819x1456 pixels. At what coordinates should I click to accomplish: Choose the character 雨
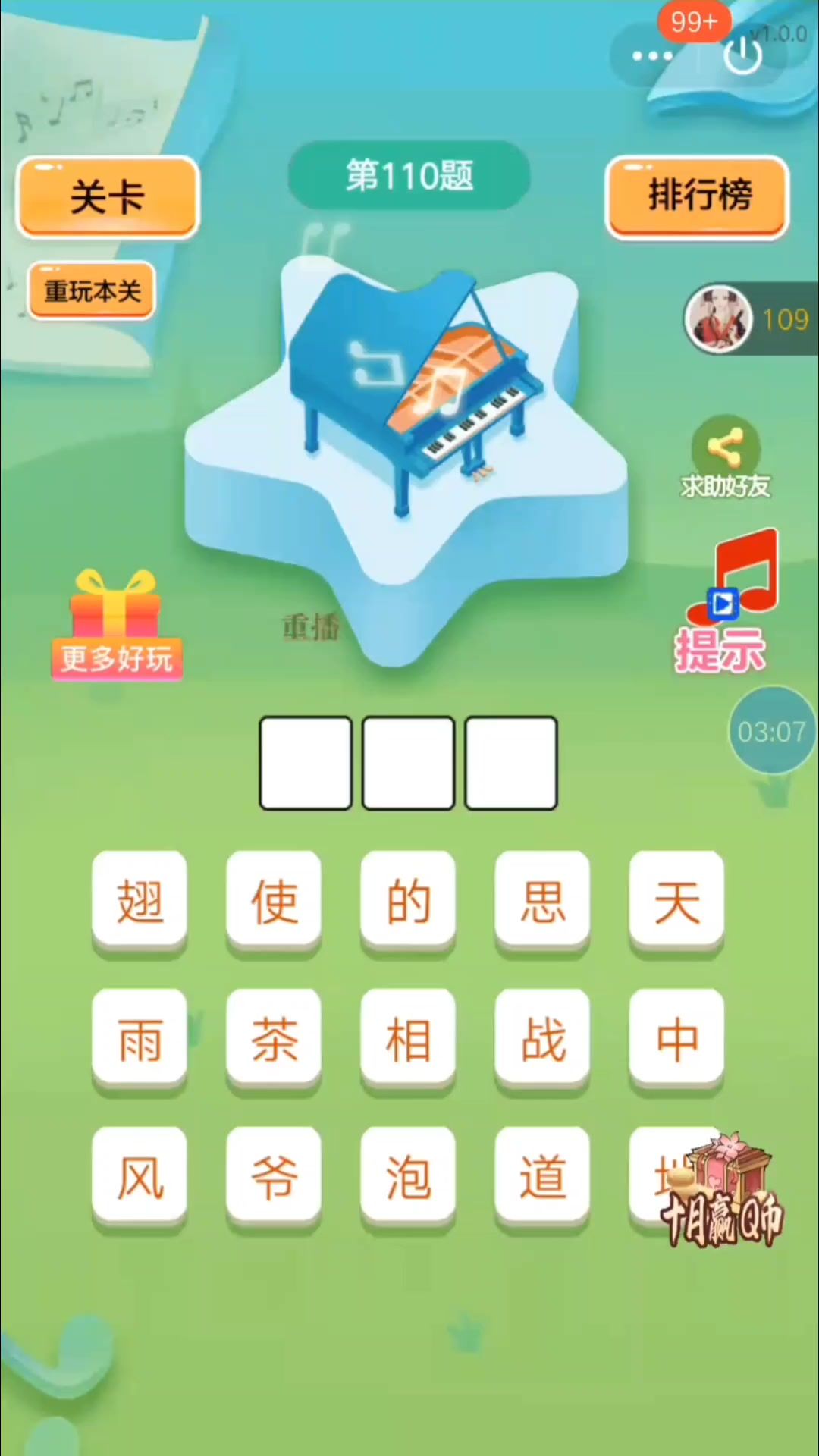140,1039
